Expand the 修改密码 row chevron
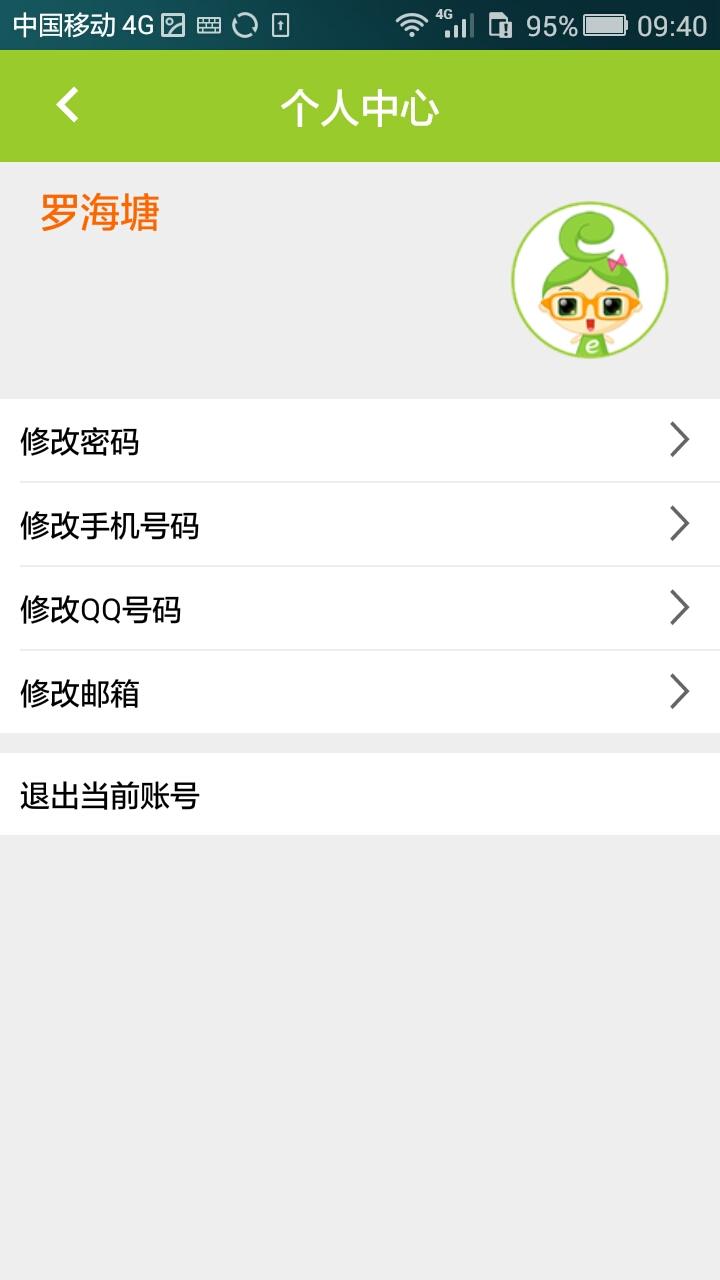Image resolution: width=720 pixels, height=1280 pixels. [681, 440]
